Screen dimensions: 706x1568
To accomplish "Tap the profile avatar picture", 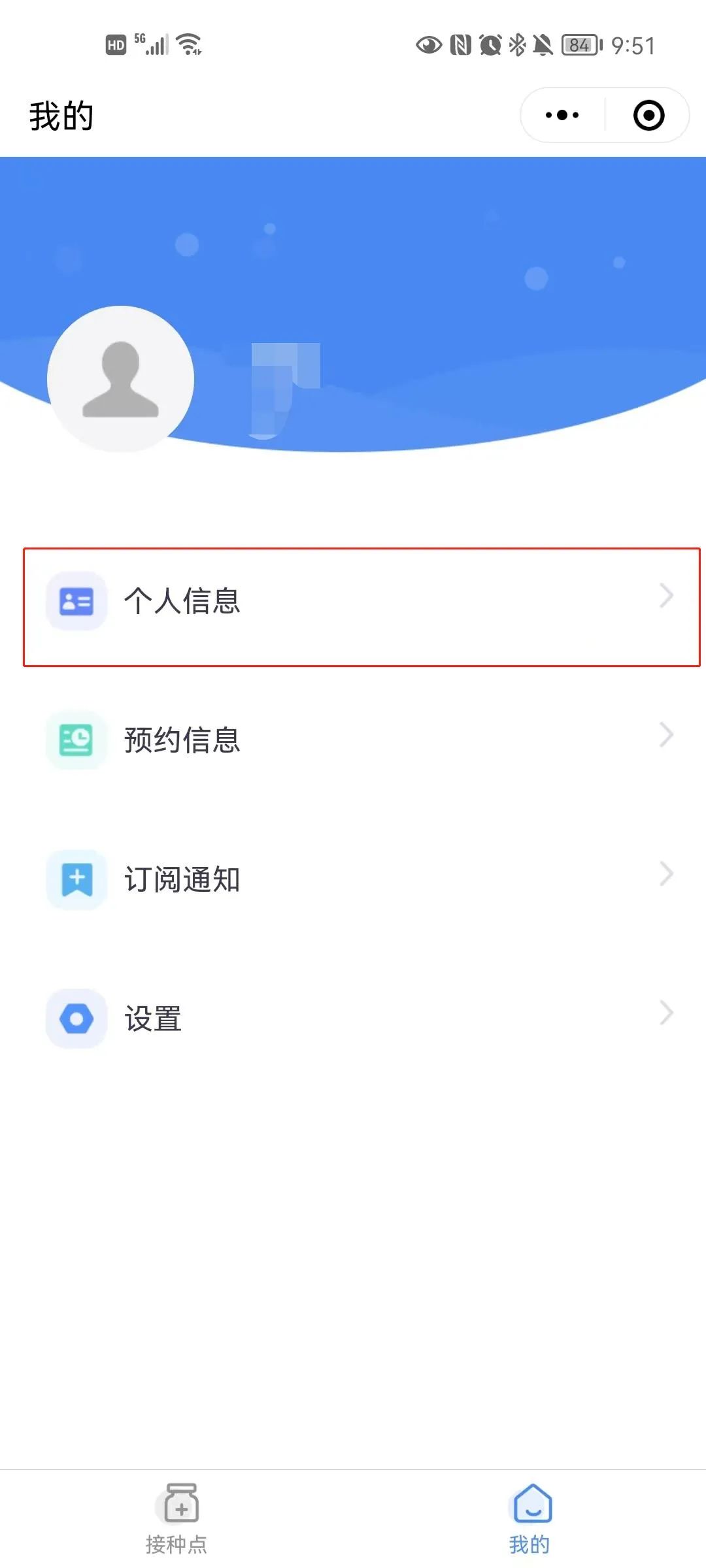I will 121,379.
